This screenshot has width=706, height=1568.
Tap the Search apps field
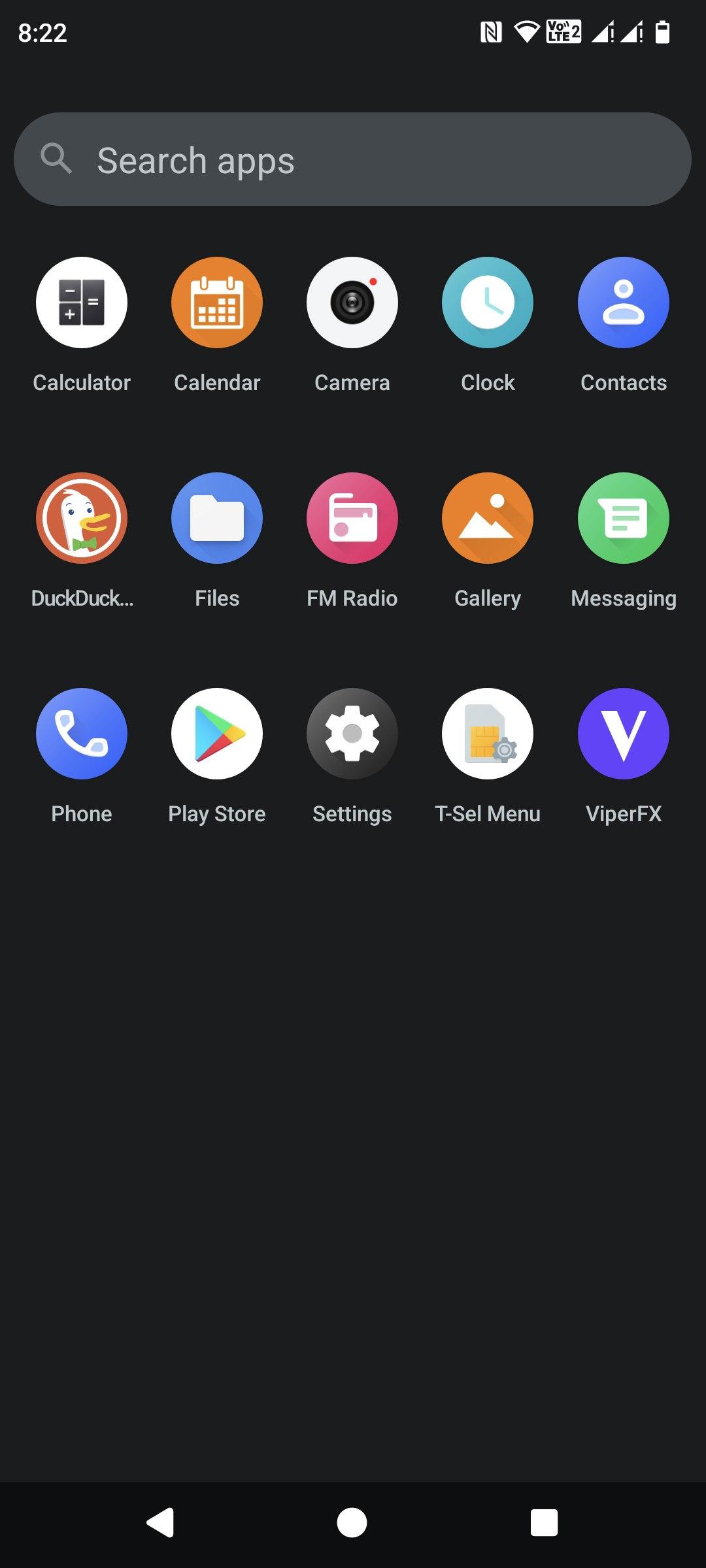tap(353, 159)
